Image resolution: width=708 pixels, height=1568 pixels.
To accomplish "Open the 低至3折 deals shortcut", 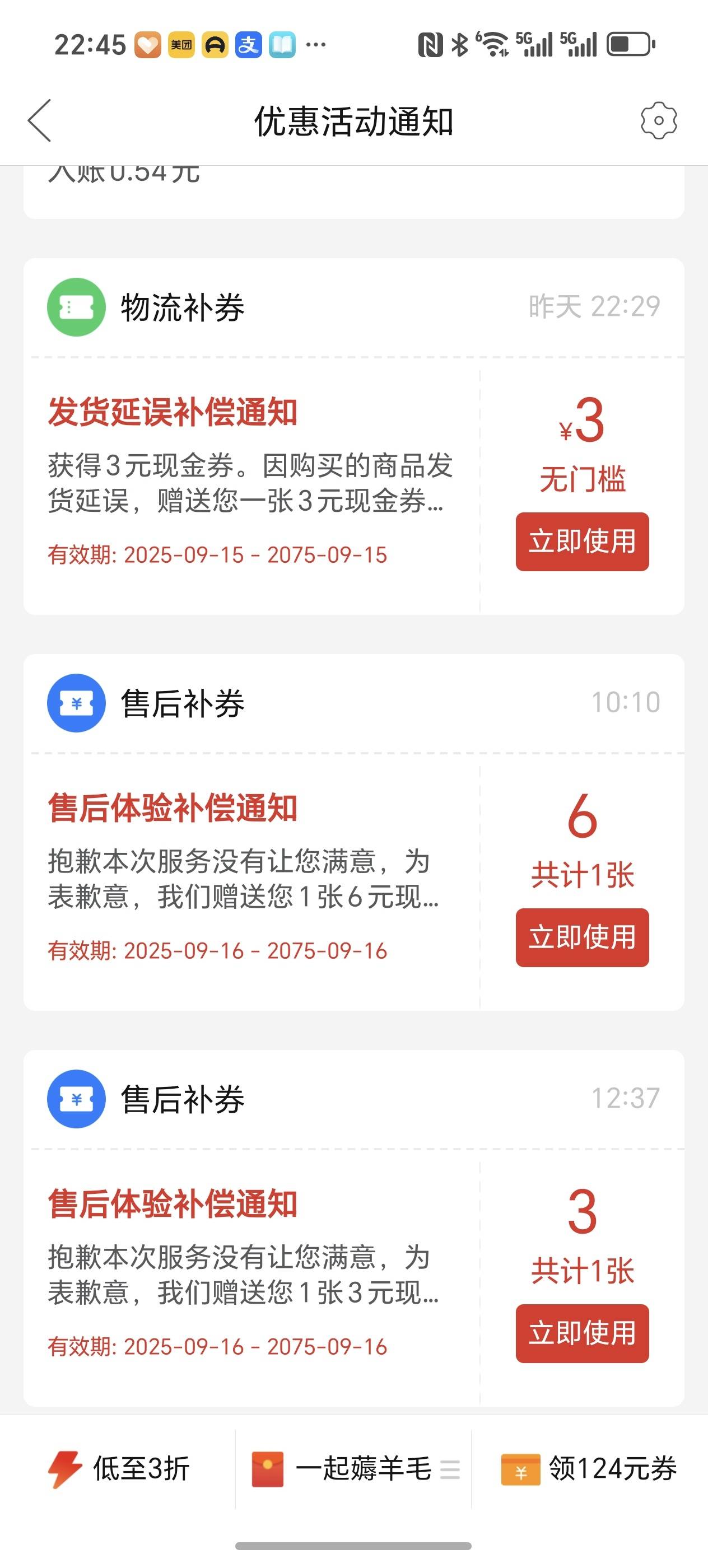I will pyautogui.click(x=119, y=1469).
